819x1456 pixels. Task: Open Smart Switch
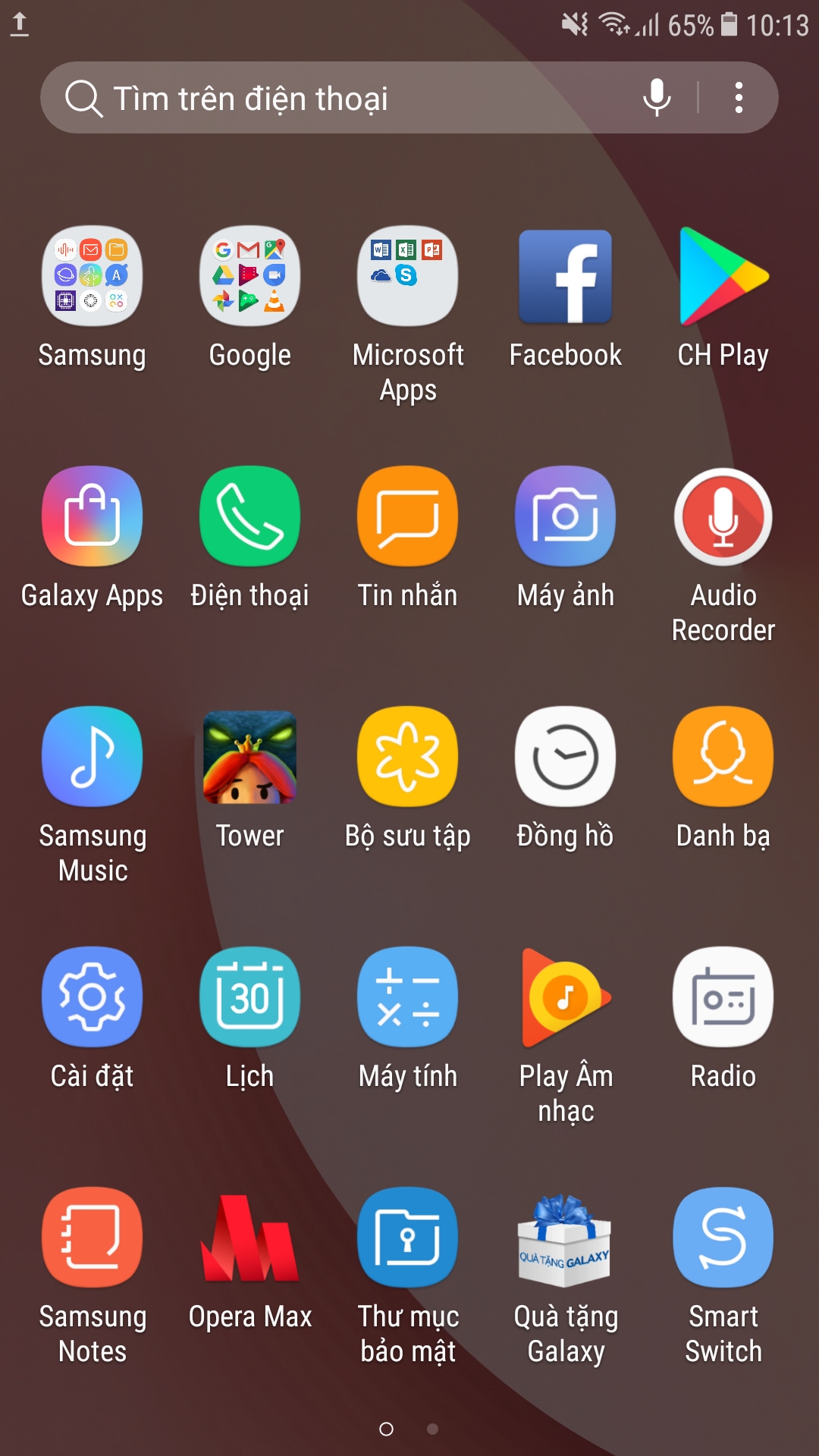coord(723,1238)
